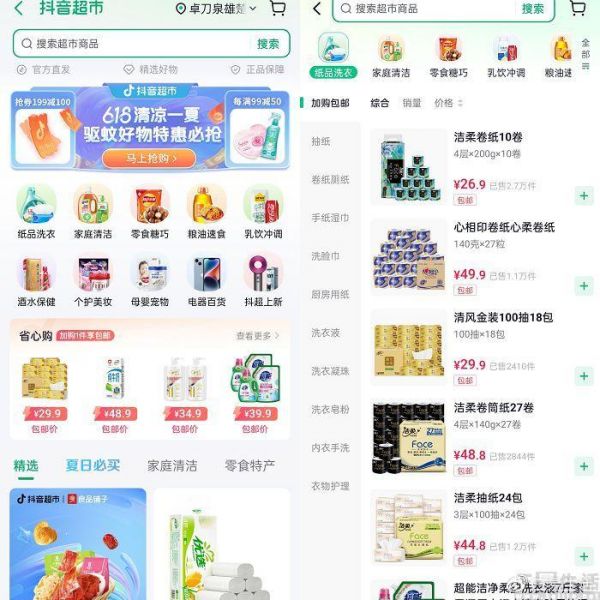Select 抽纸 in the side category list
This screenshot has height=600, width=600.
pyautogui.click(x=321, y=141)
